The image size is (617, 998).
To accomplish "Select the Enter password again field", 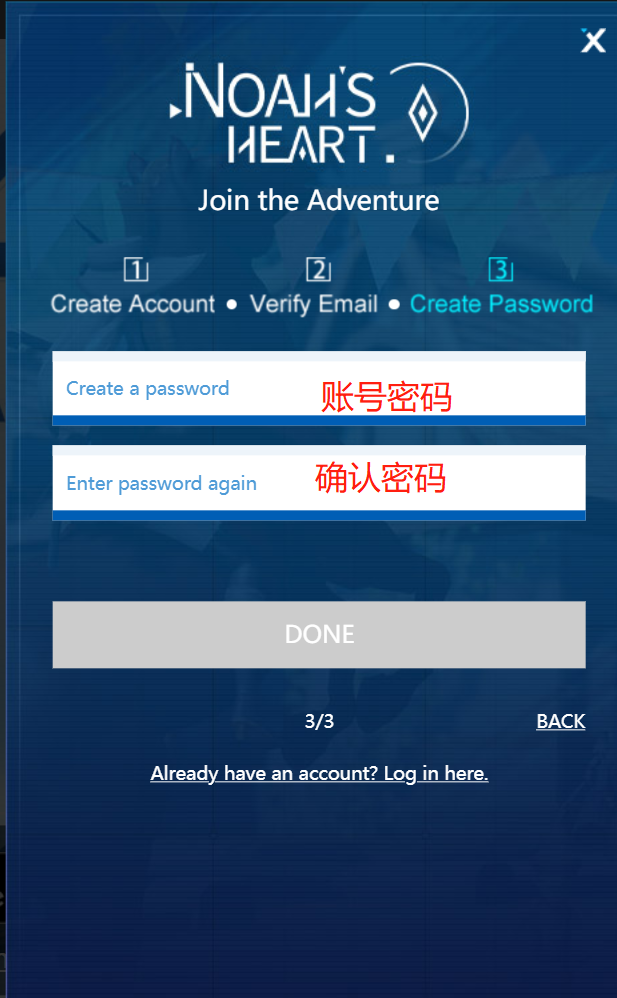I will 318,484.
